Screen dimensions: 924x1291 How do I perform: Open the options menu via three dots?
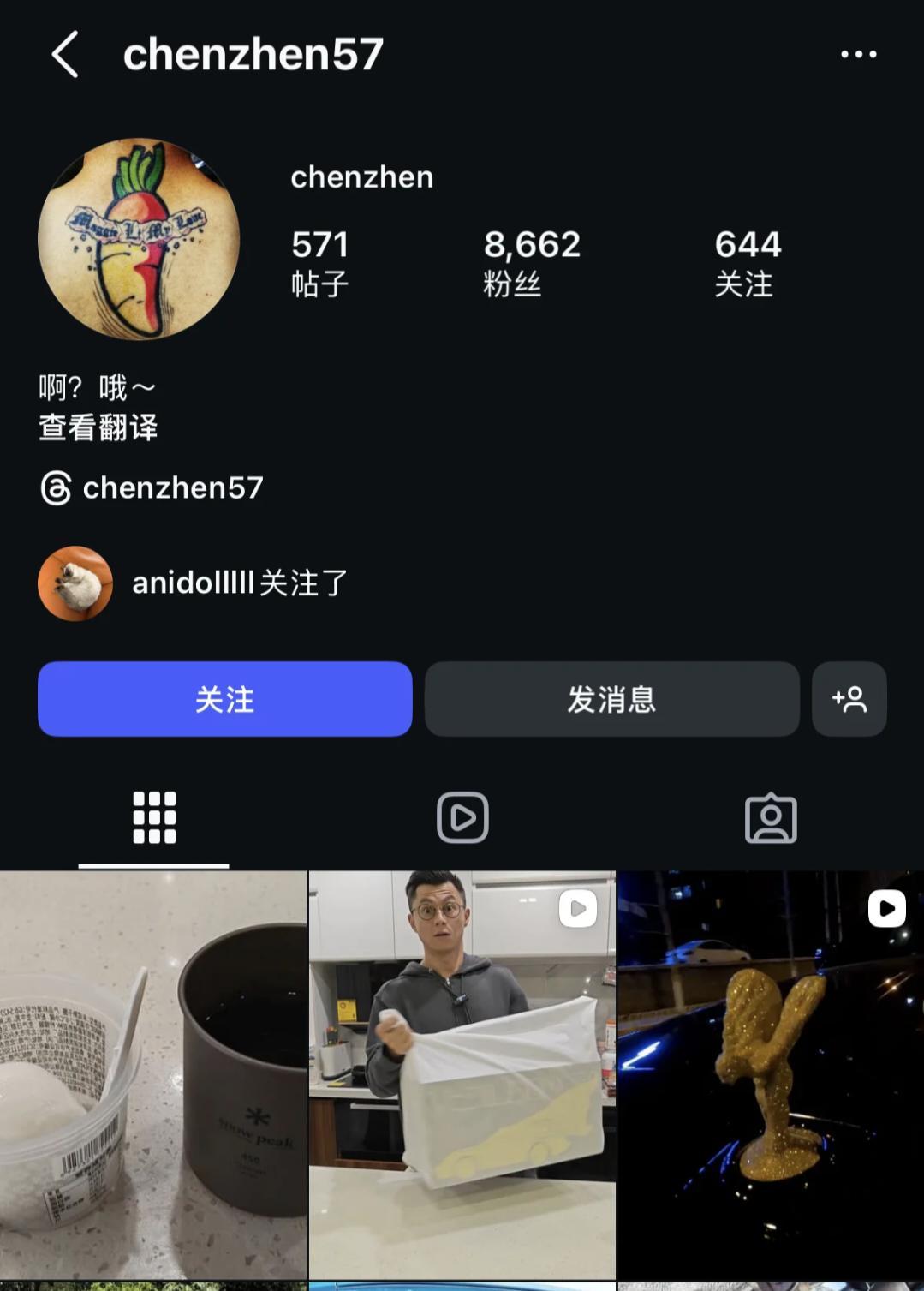(860, 53)
